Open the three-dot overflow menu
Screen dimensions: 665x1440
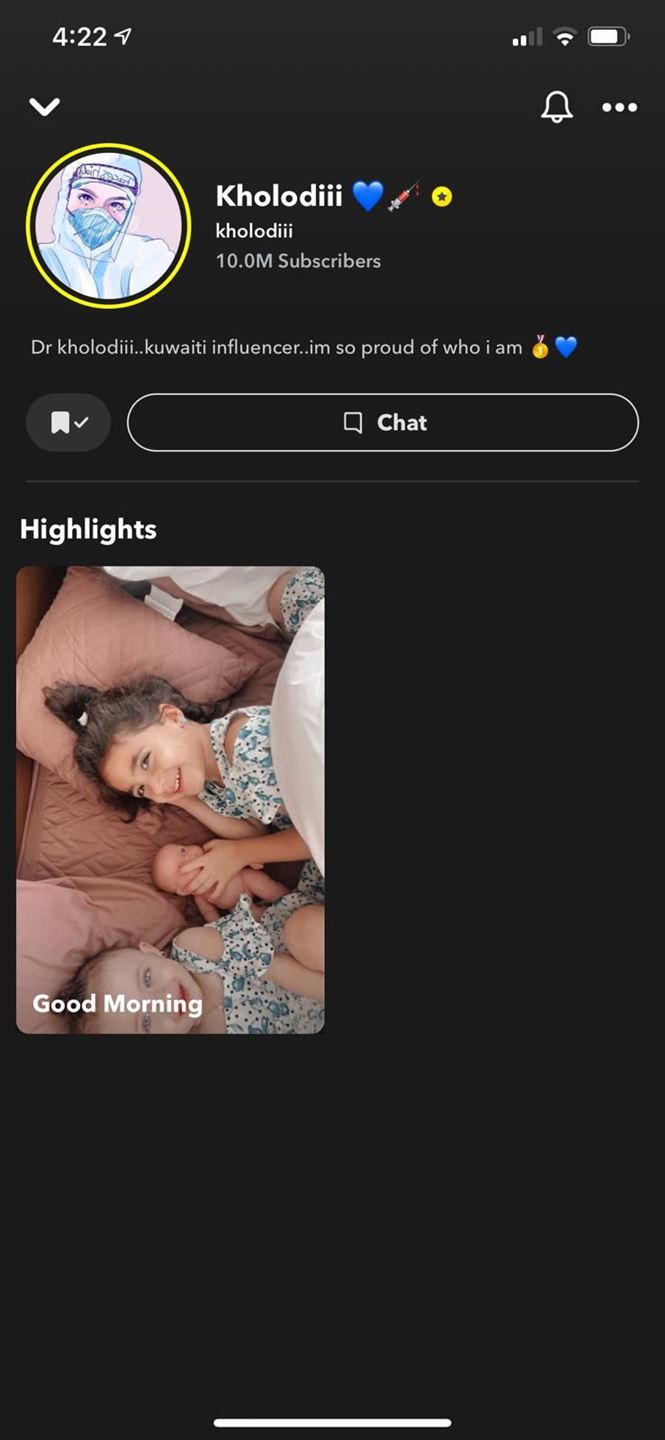point(619,107)
